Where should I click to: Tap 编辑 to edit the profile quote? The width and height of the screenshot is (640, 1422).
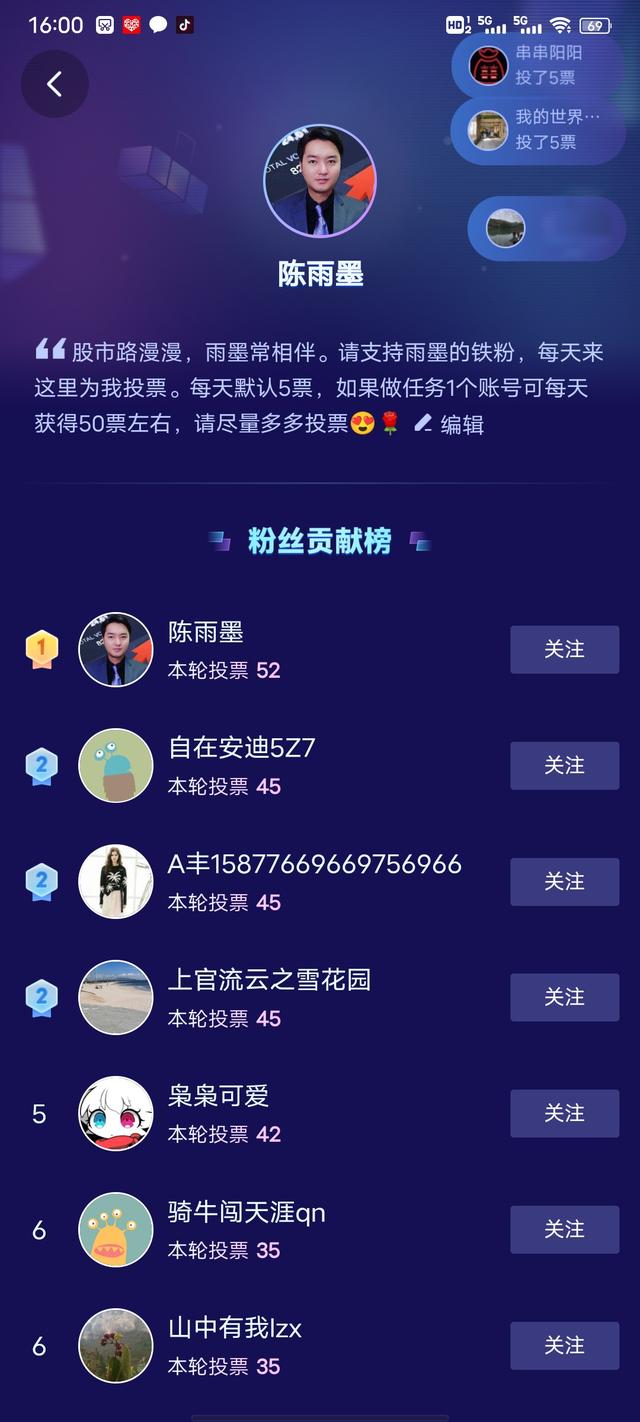tap(450, 424)
